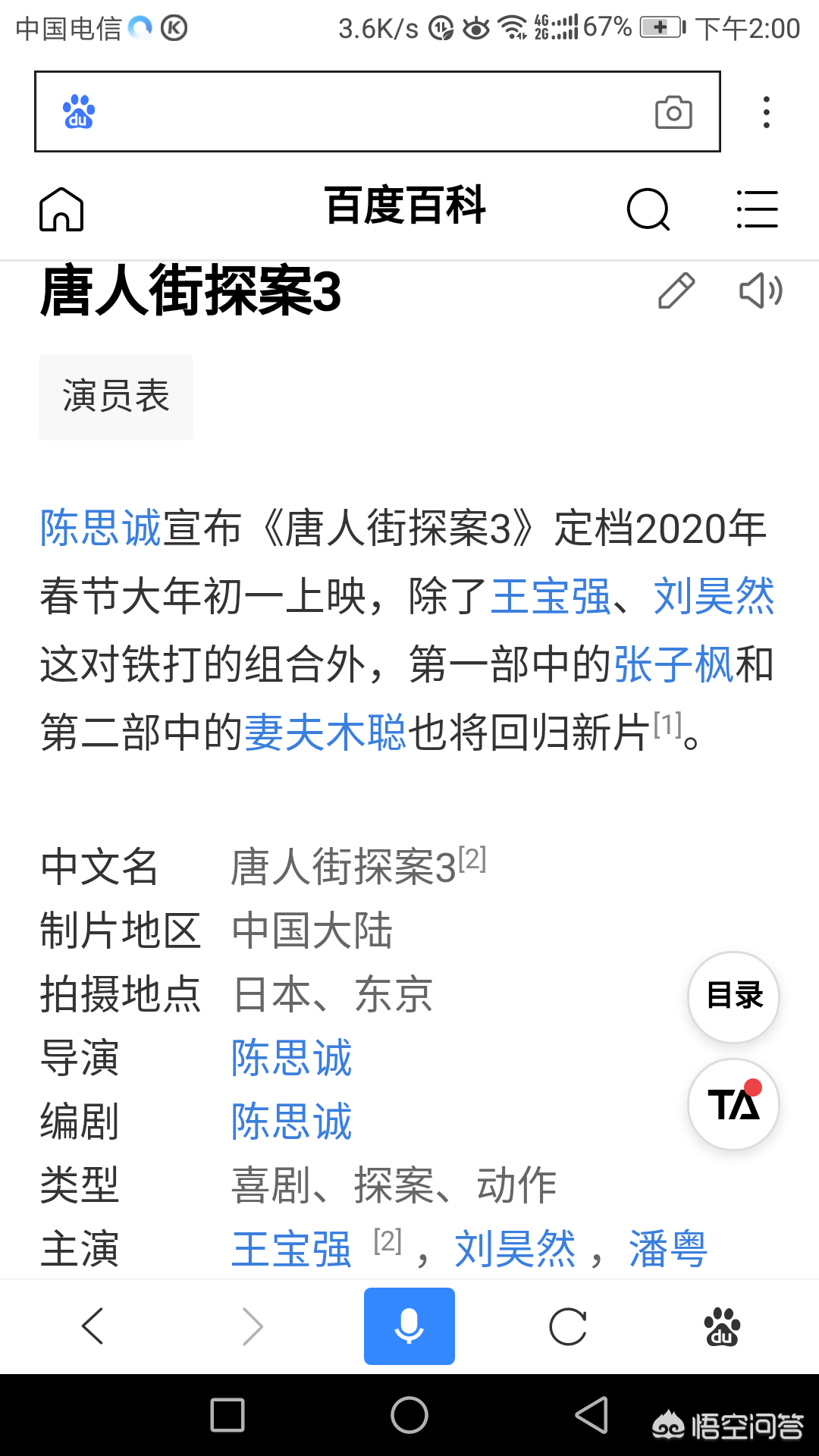
Task: Open the 演员表 chip
Action: pyautogui.click(x=116, y=397)
